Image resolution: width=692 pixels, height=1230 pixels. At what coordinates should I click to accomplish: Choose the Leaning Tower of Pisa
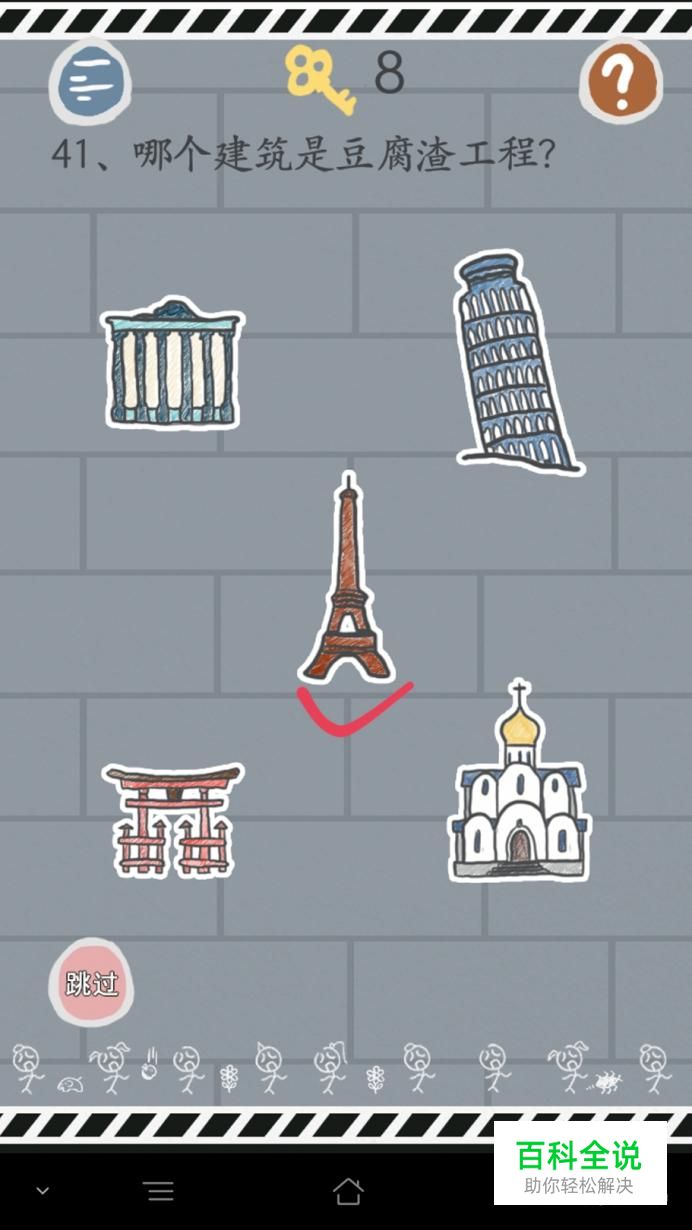point(515,362)
